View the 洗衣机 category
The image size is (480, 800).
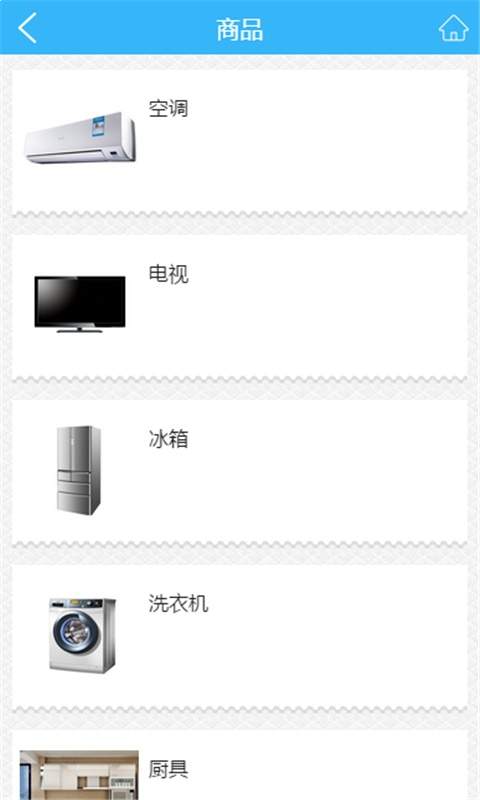point(239,636)
